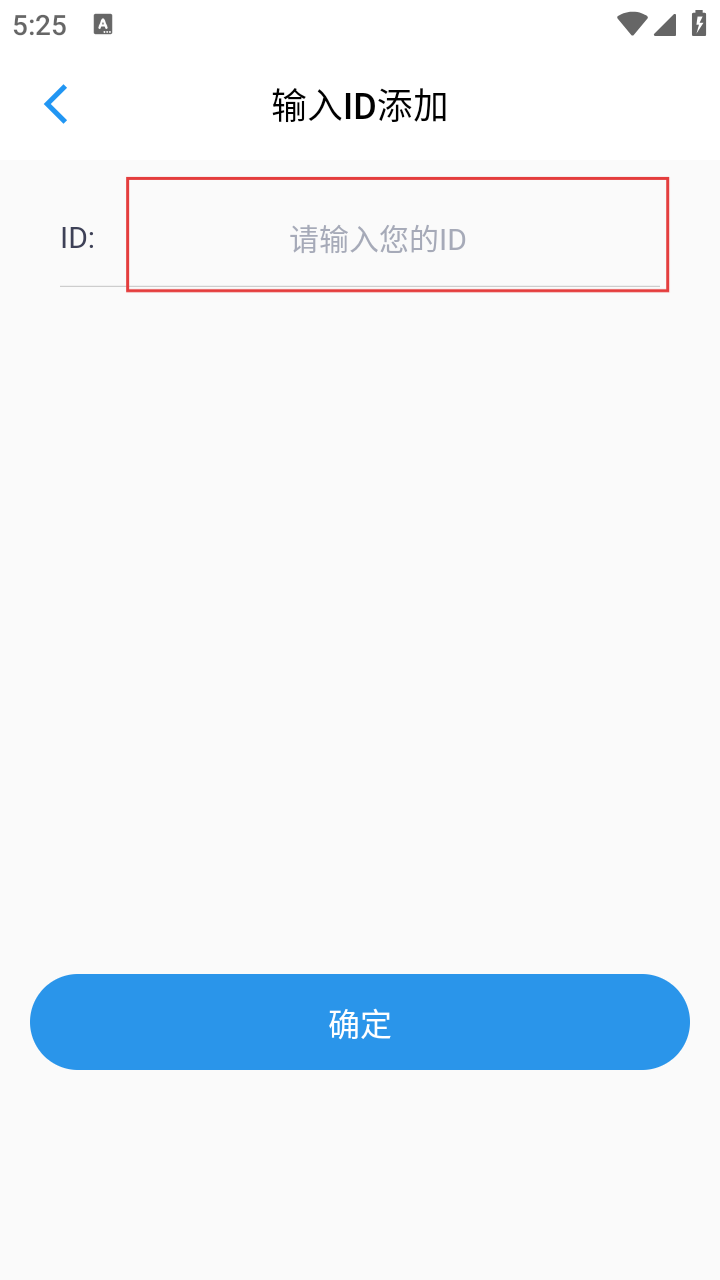Screen dimensions: 720x1280
Task: Go back using the blue arrow
Action: tap(56, 104)
